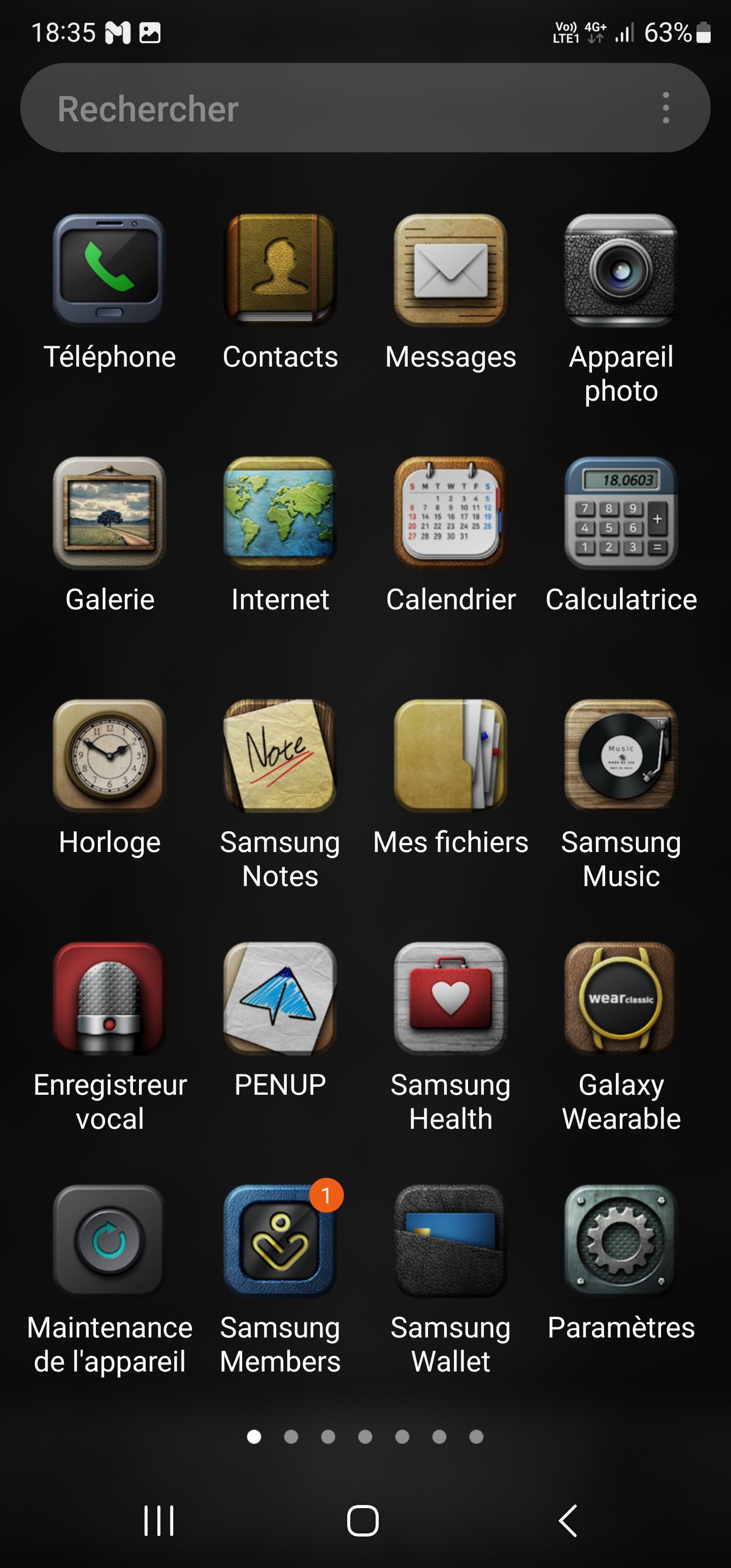Screen dimensions: 731x1568
Task: Launch the Contacts app
Action: point(280,270)
